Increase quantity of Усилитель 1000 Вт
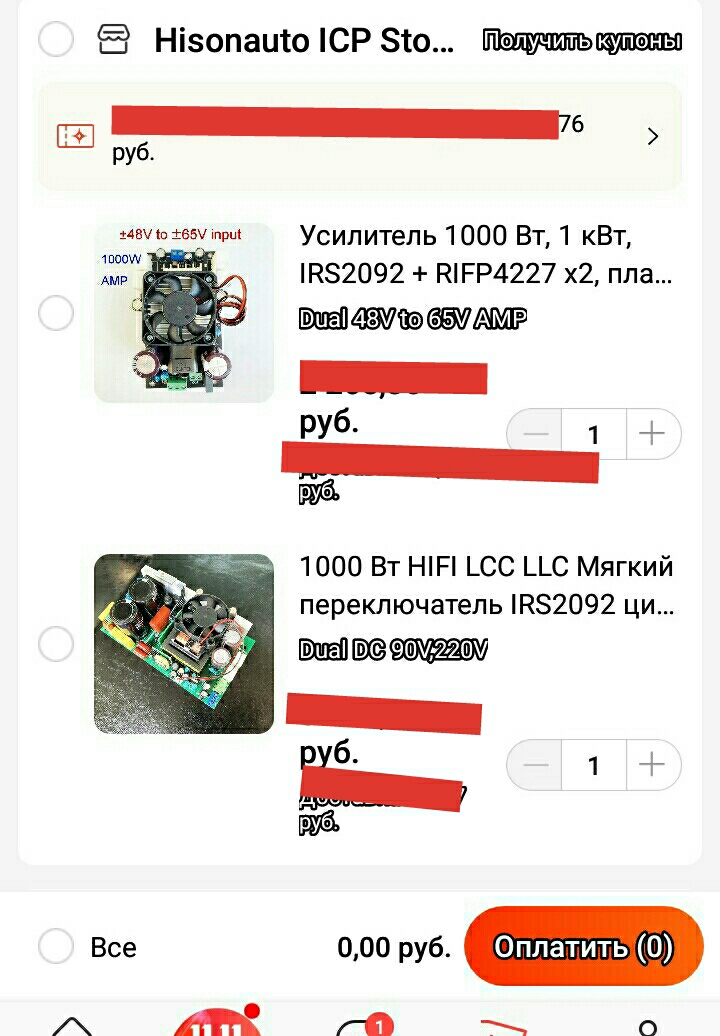Viewport: 720px width, 1036px height. click(652, 434)
